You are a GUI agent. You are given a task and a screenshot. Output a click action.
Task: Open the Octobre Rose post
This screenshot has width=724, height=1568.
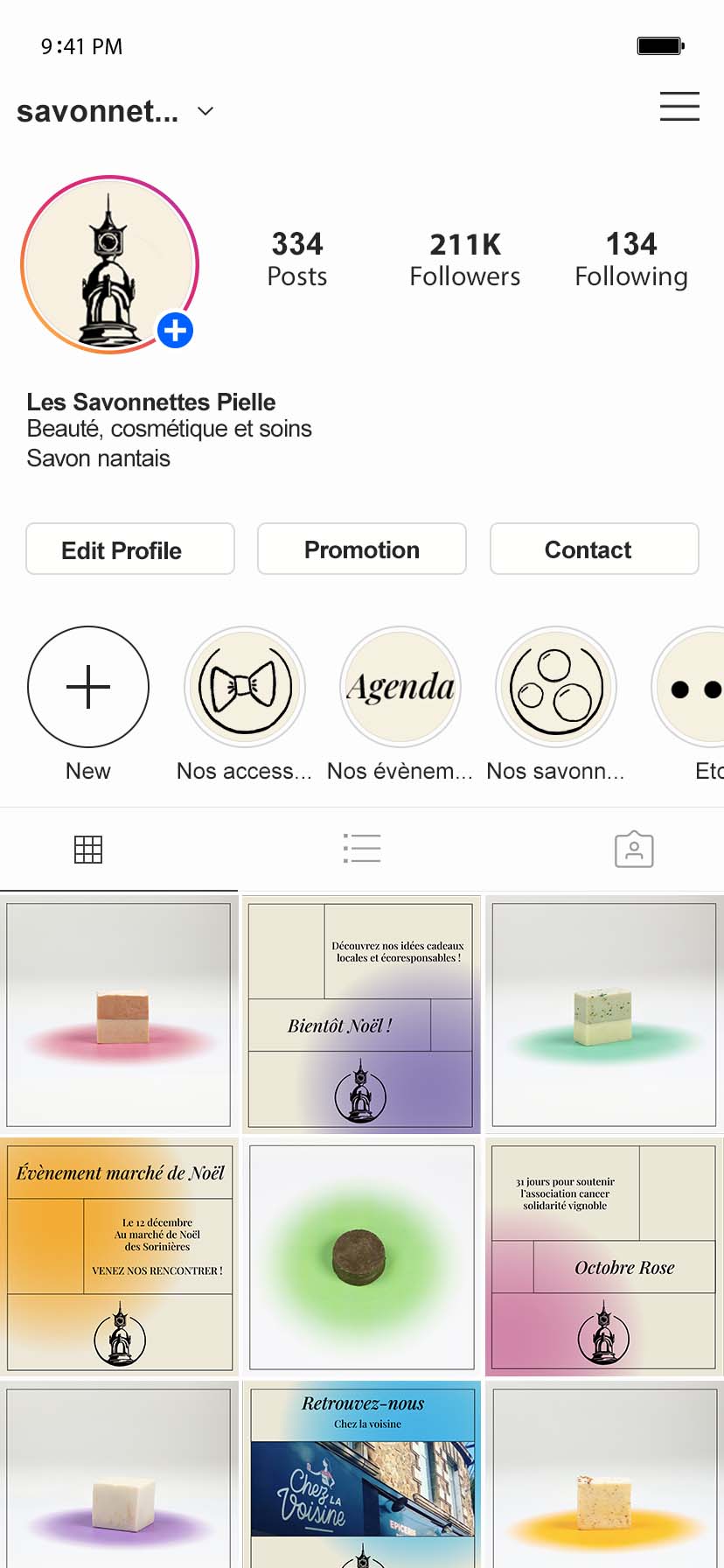click(x=604, y=1256)
